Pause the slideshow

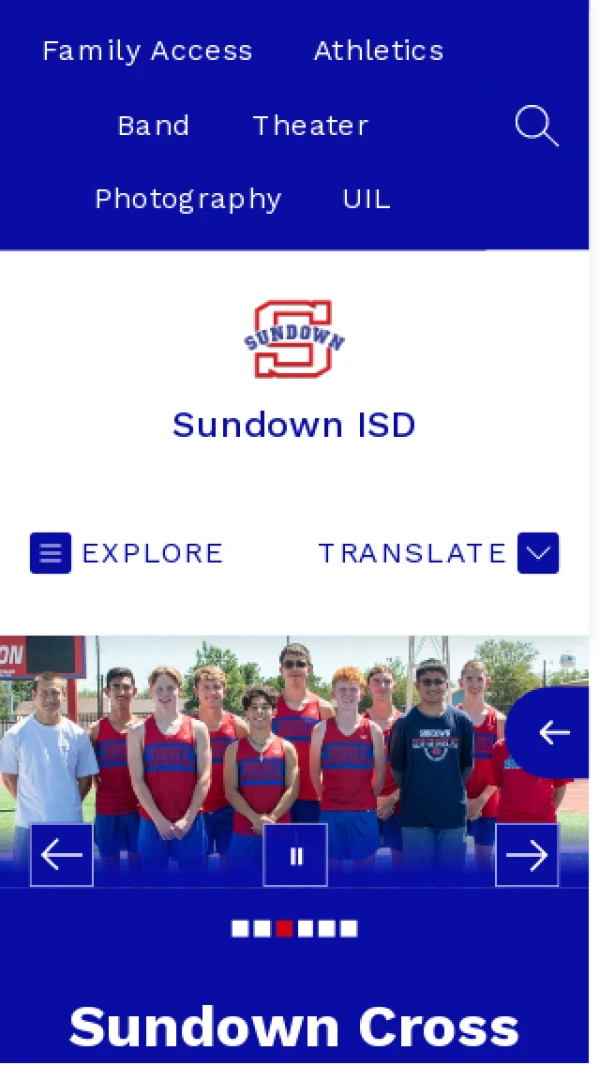point(295,855)
